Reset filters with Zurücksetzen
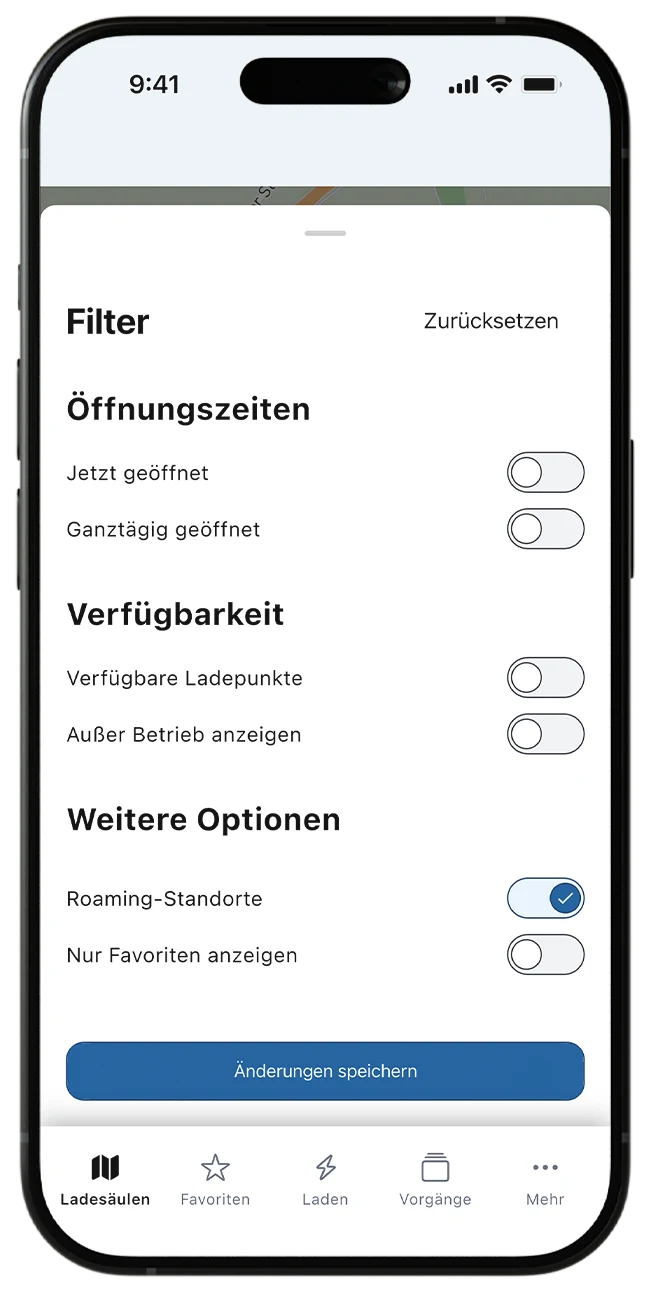Image resolution: width=650 pixels, height=1292 pixels. pos(491,321)
